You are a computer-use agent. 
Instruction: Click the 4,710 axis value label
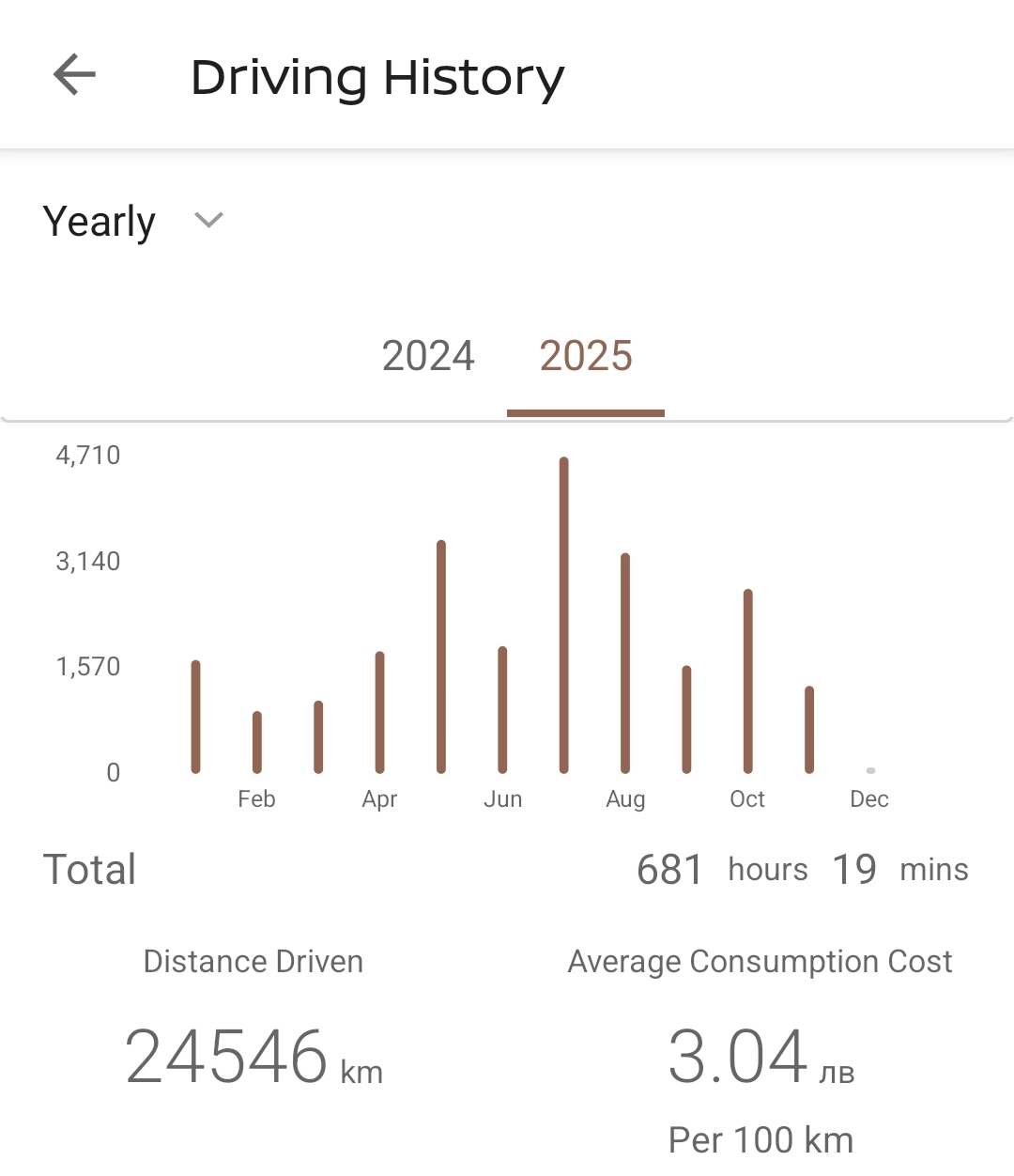pyautogui.click(x=88, y=456)
